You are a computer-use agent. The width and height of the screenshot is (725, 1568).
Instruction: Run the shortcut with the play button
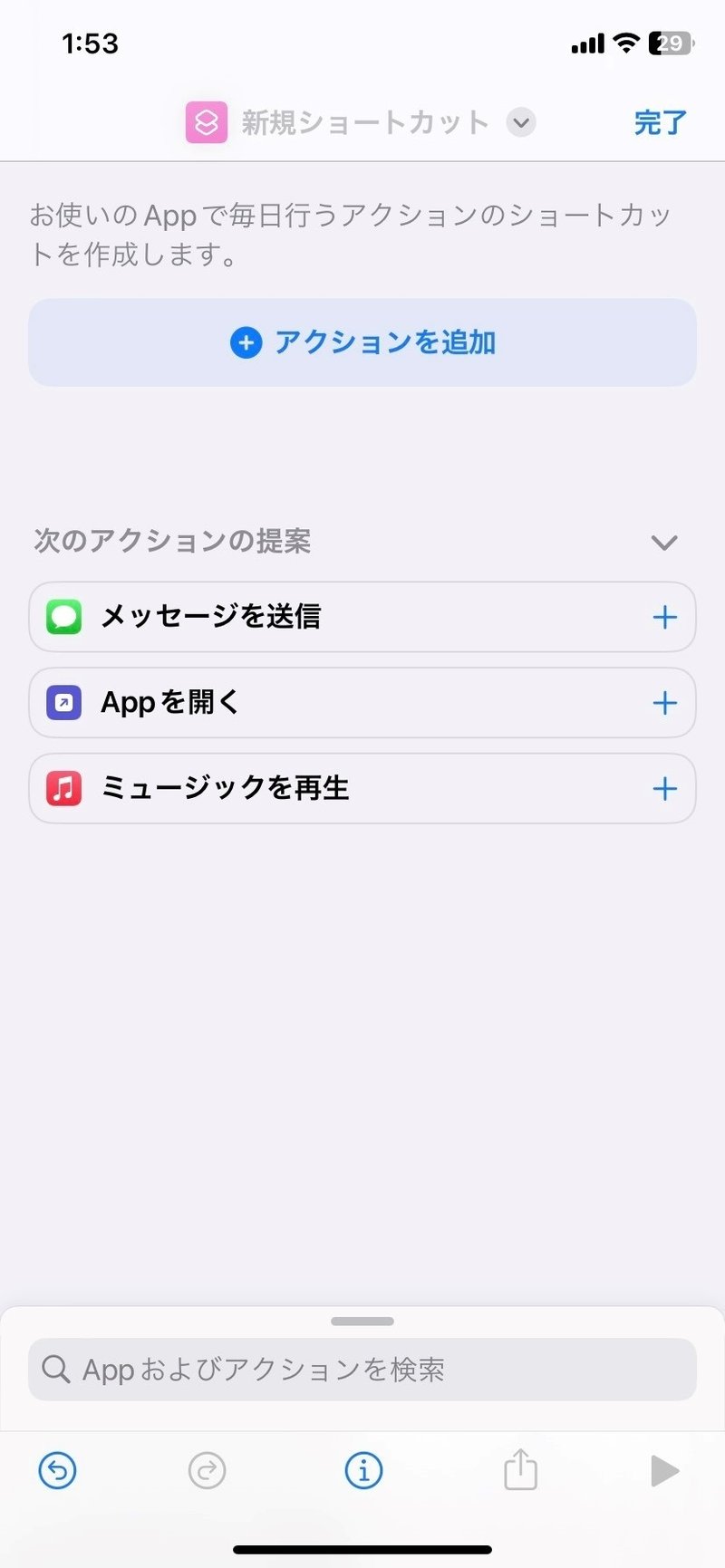click(665, 1470)
